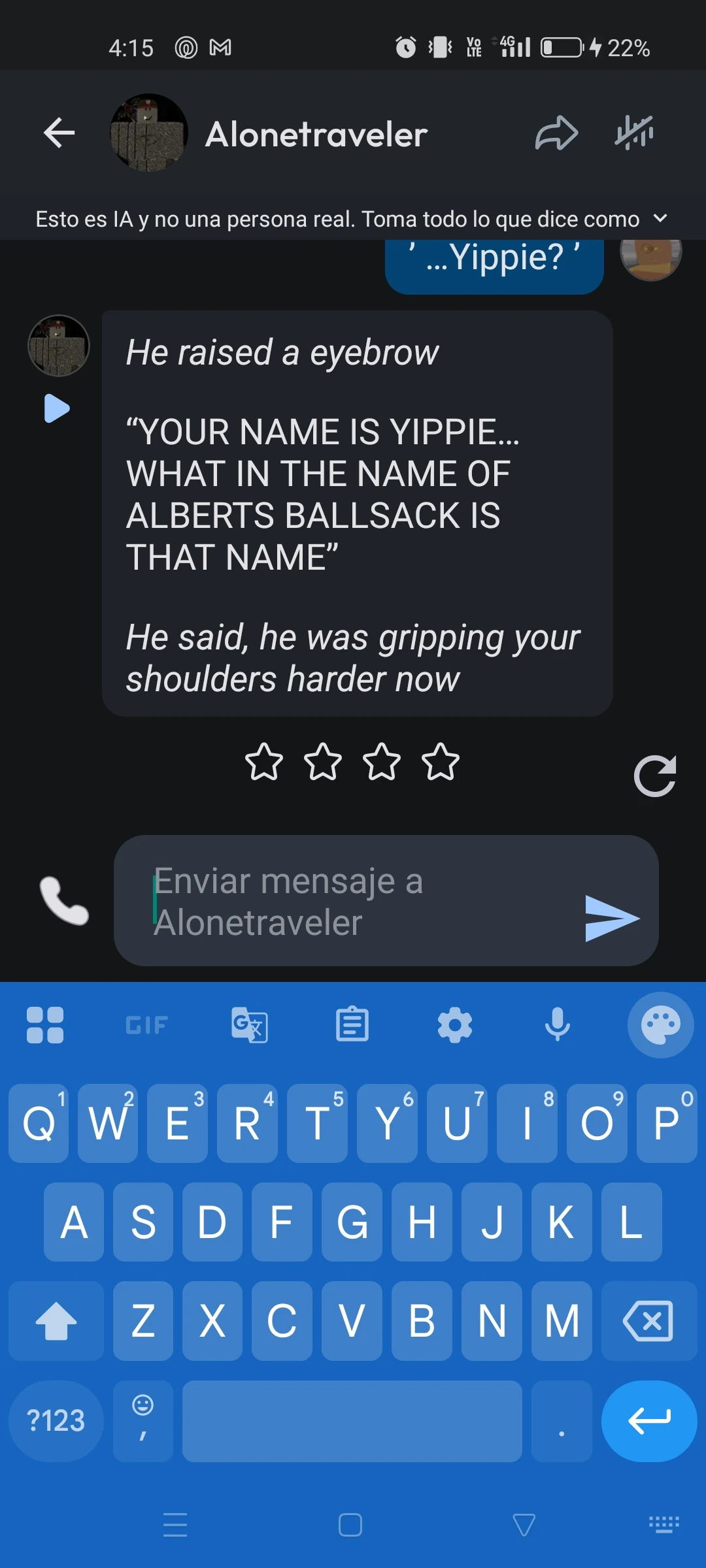Play the message audio with blue play button

pyautogui.click(x=58, y=408)
